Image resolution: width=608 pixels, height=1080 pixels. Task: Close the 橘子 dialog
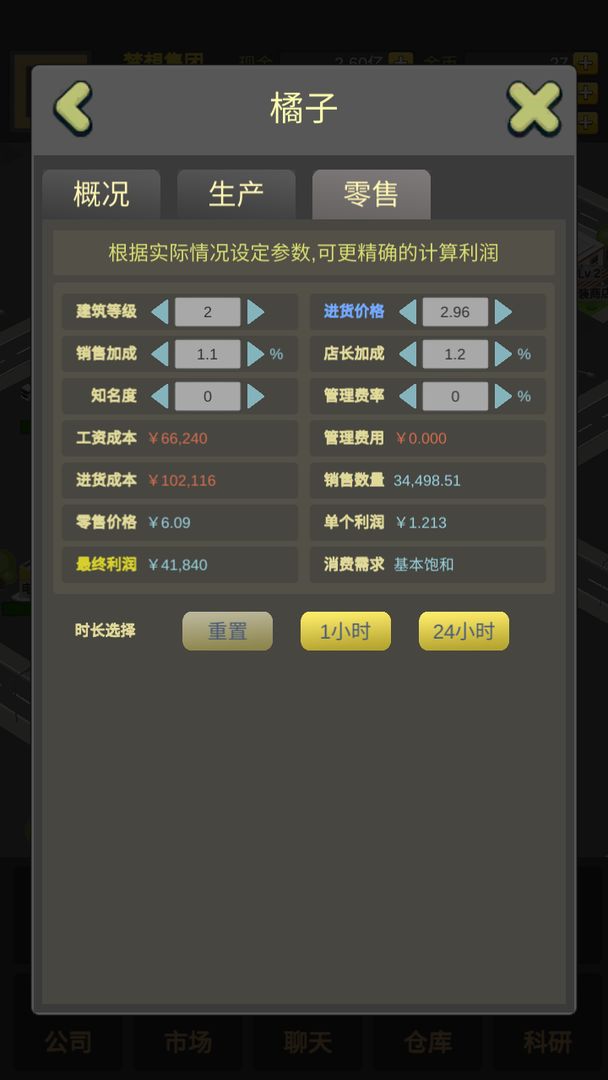point(534,108)
